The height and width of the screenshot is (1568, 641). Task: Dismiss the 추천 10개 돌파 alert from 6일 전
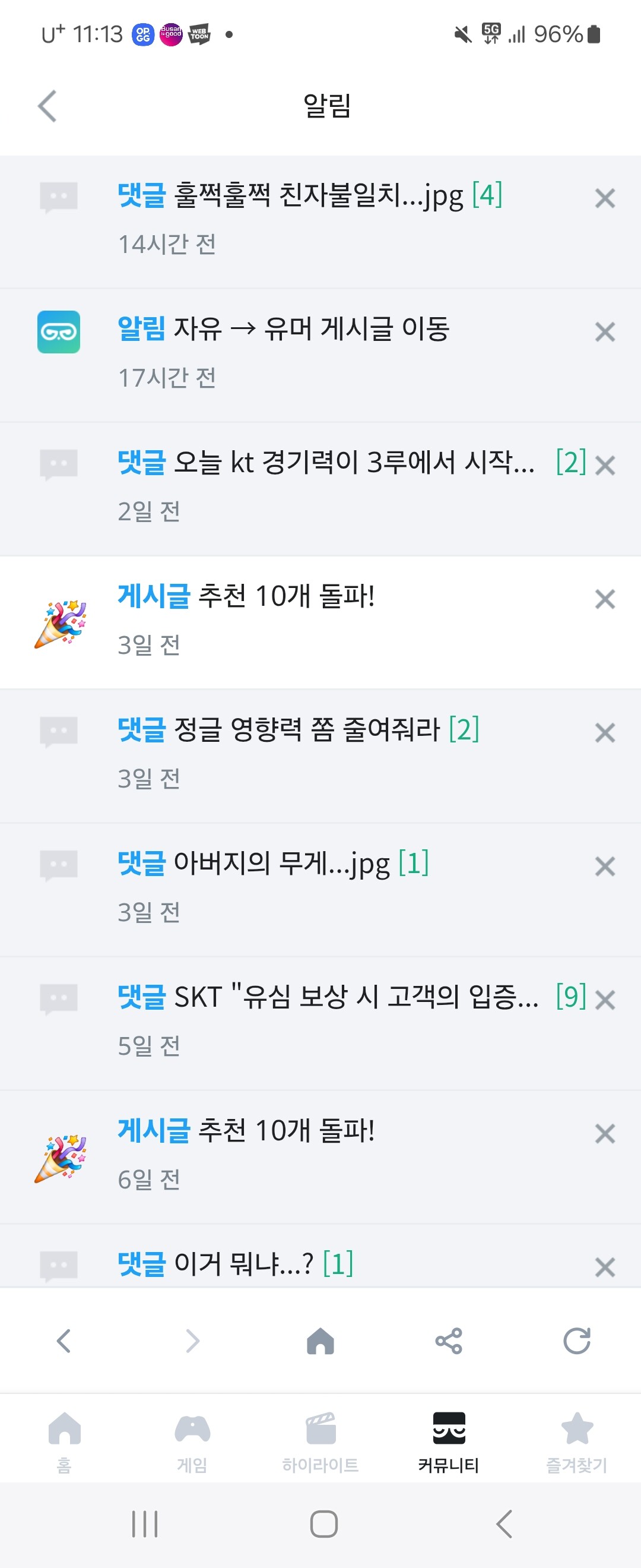coord(605,1133)
